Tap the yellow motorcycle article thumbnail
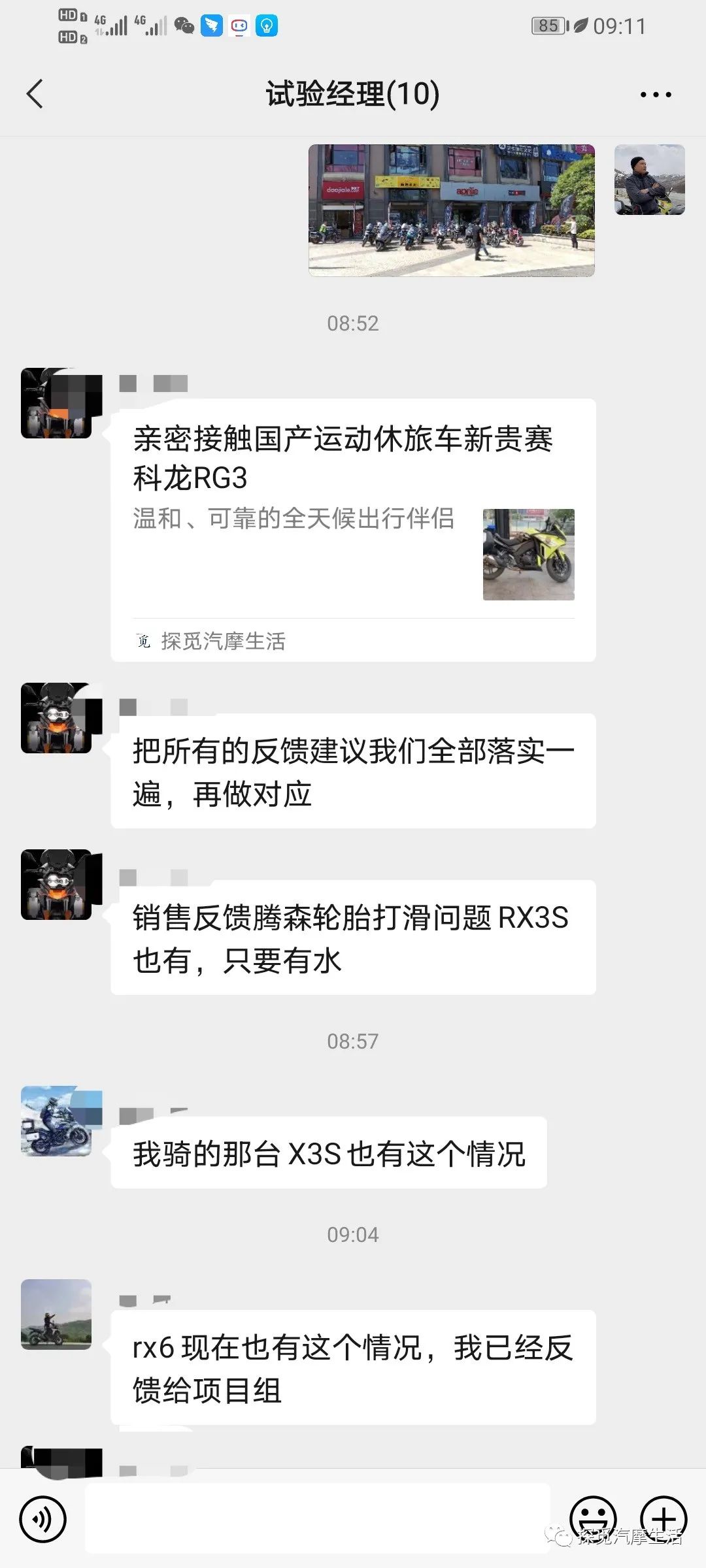The height and width of the screenshot is (1568, 706). (x=529, y=554)
